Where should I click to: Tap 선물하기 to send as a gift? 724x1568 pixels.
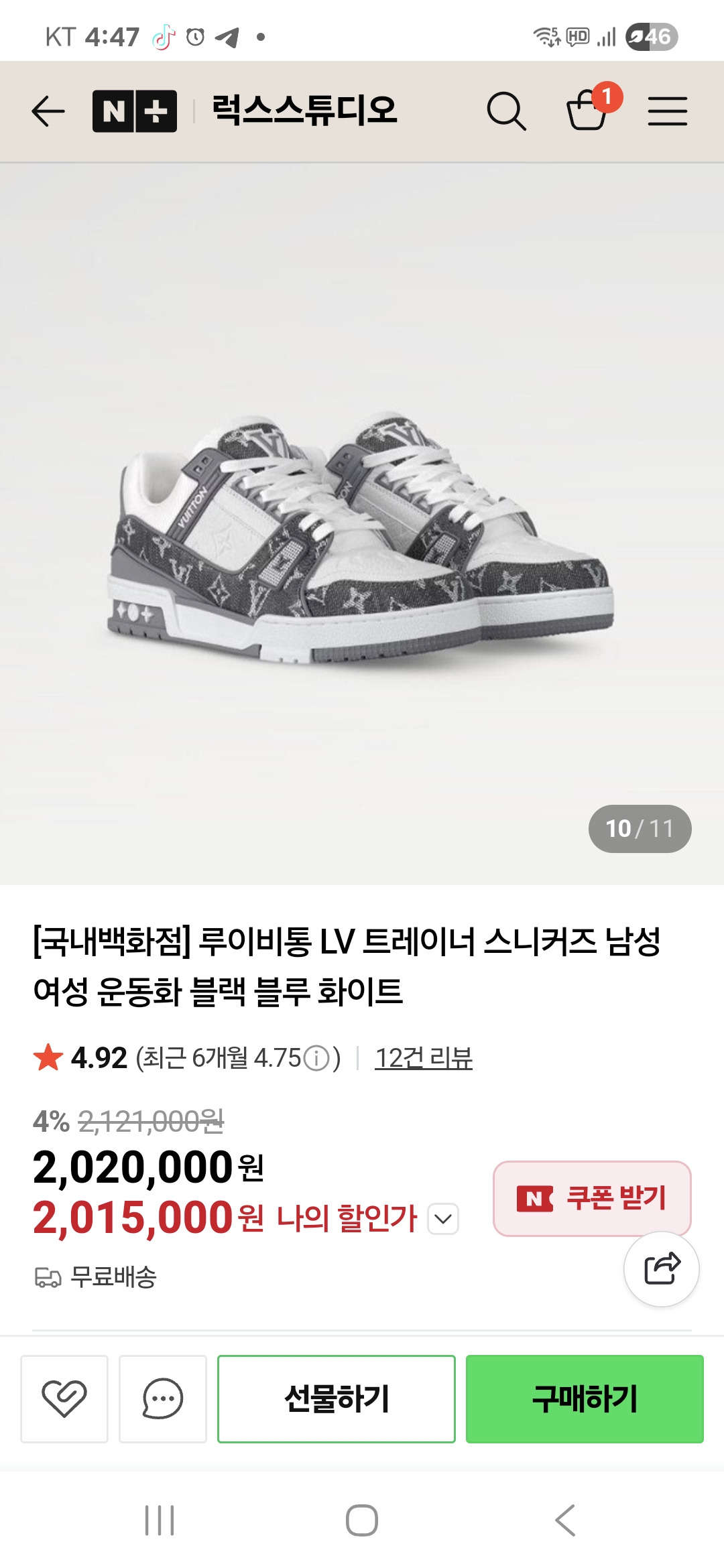(337, 1398)
